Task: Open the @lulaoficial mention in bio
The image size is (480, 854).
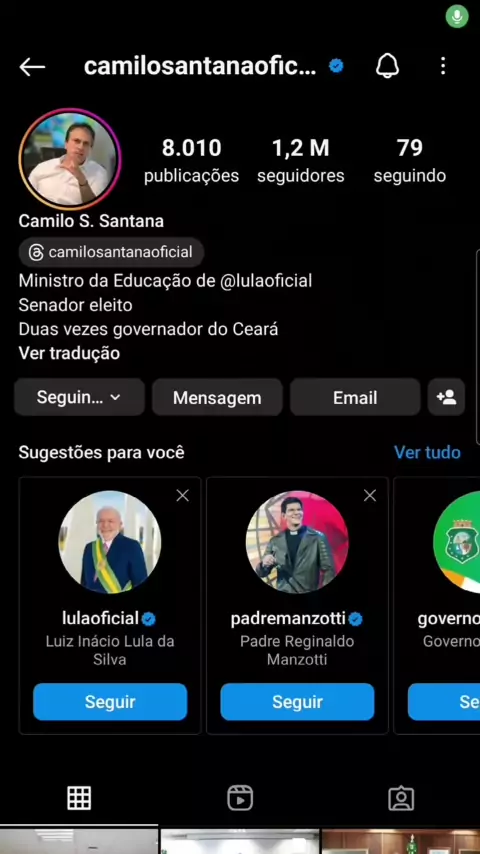Action: click(x=266, y=280)
